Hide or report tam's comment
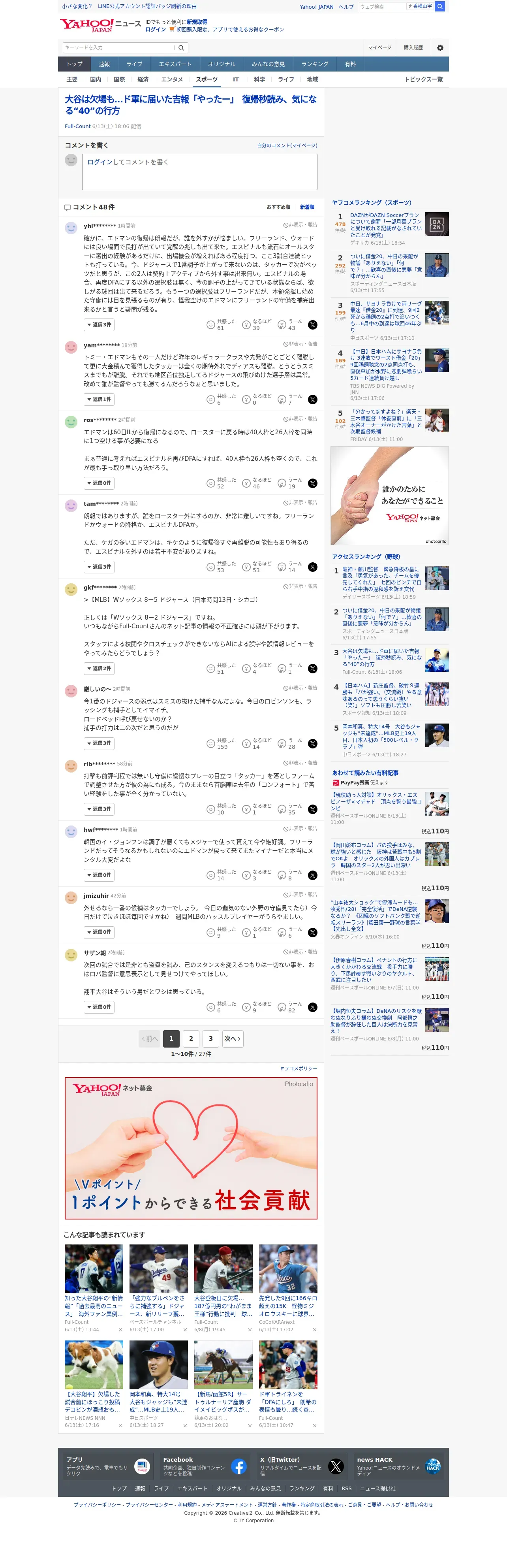This screenshot has width=507, height=1568. click(x=300, y=503)
